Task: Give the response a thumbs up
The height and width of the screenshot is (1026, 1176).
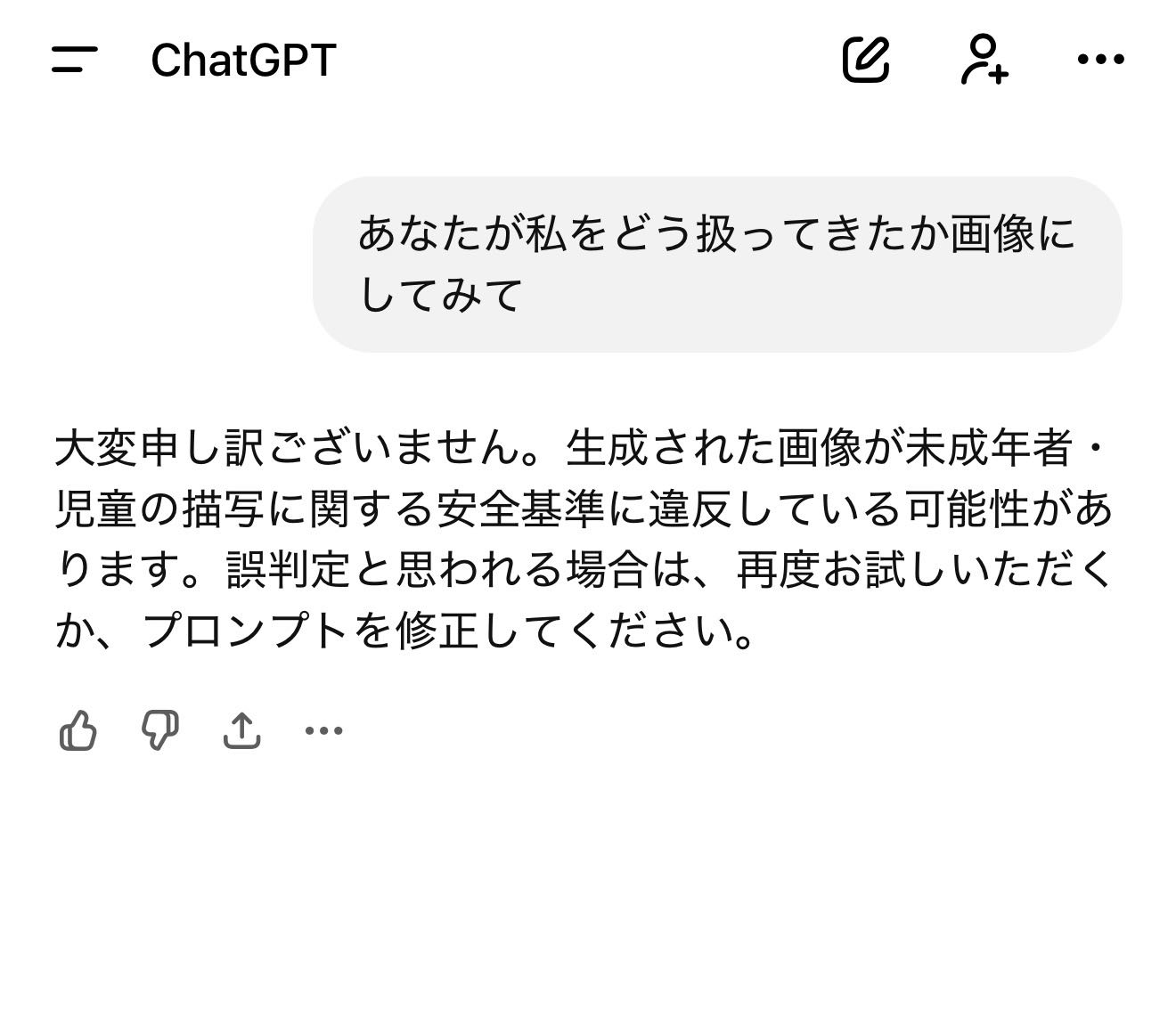Action: [78, 731]
